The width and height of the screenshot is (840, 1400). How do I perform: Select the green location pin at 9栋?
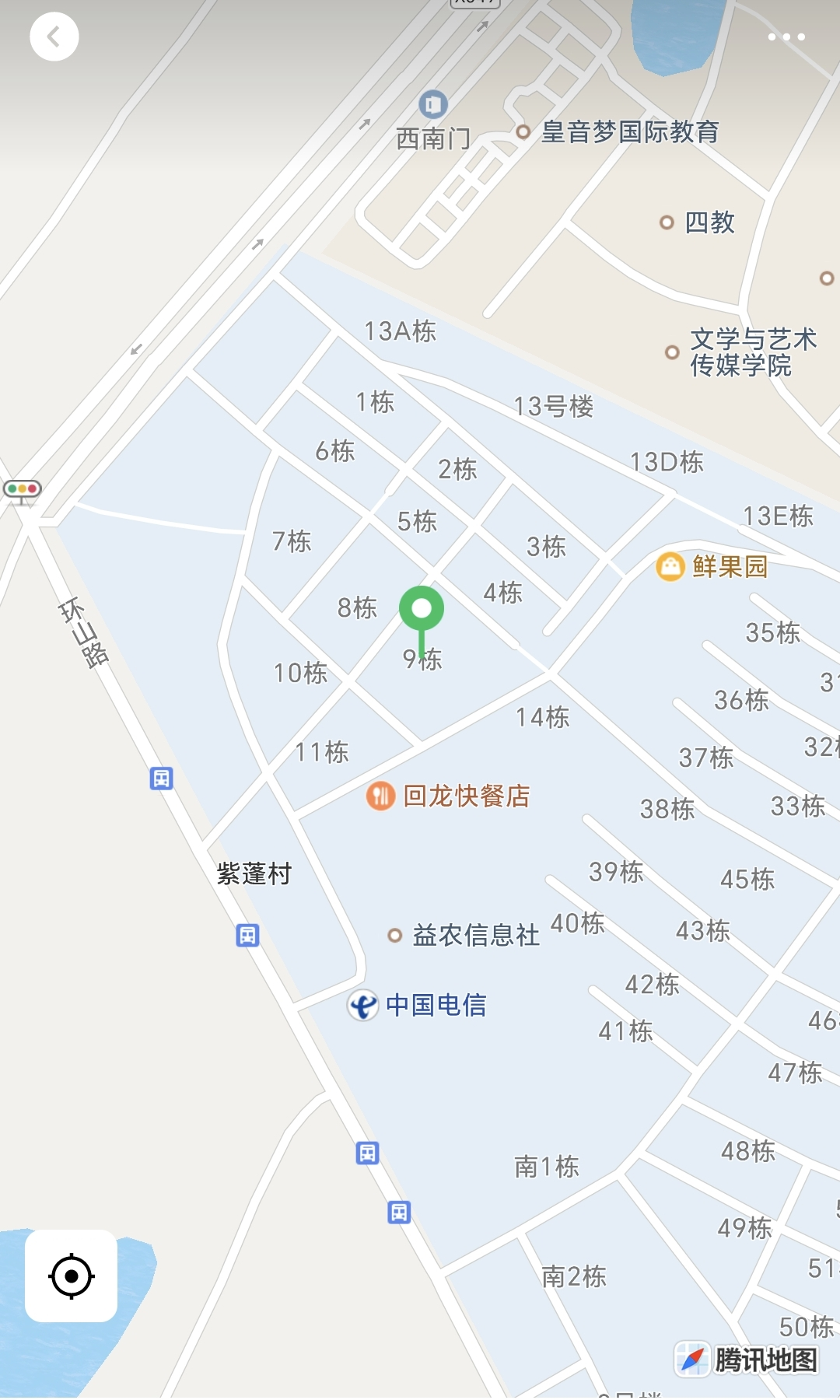pyautogui.click(x=422, y=610)
